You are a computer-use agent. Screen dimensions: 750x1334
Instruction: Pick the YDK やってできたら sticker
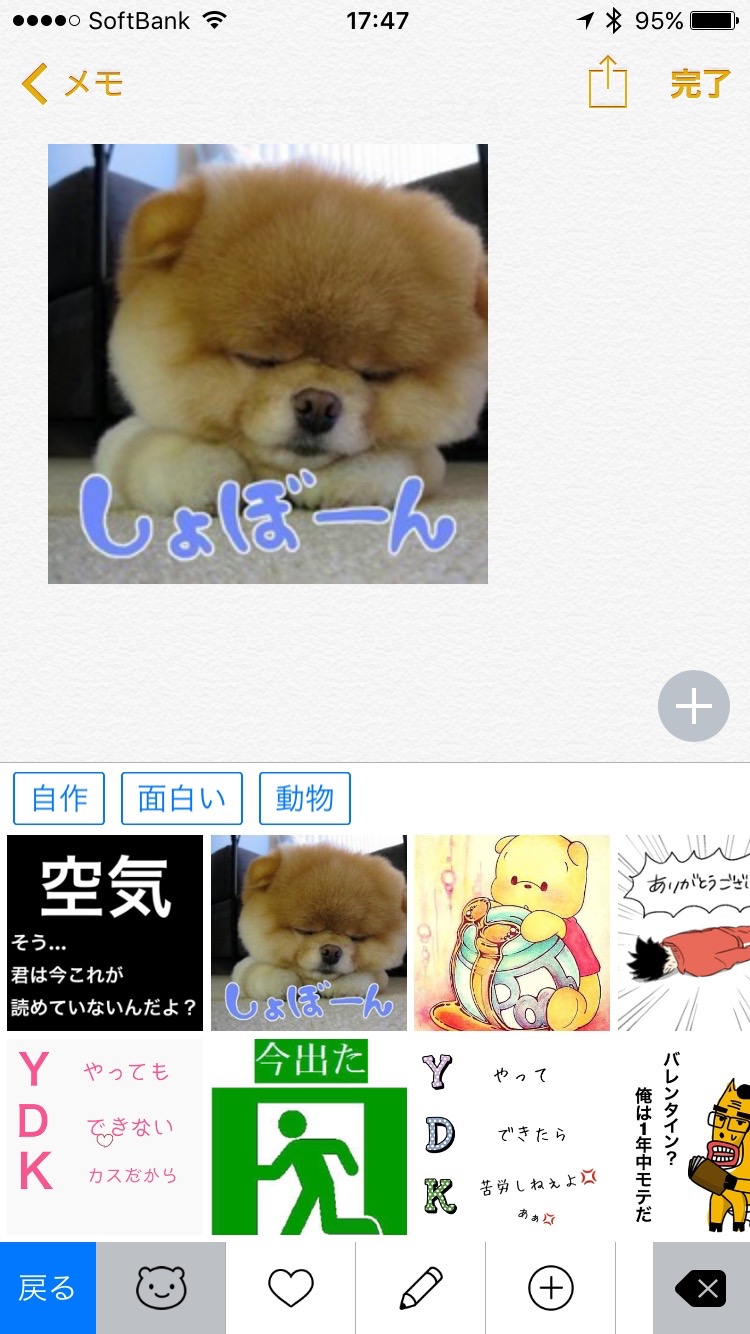(512, 1136)
